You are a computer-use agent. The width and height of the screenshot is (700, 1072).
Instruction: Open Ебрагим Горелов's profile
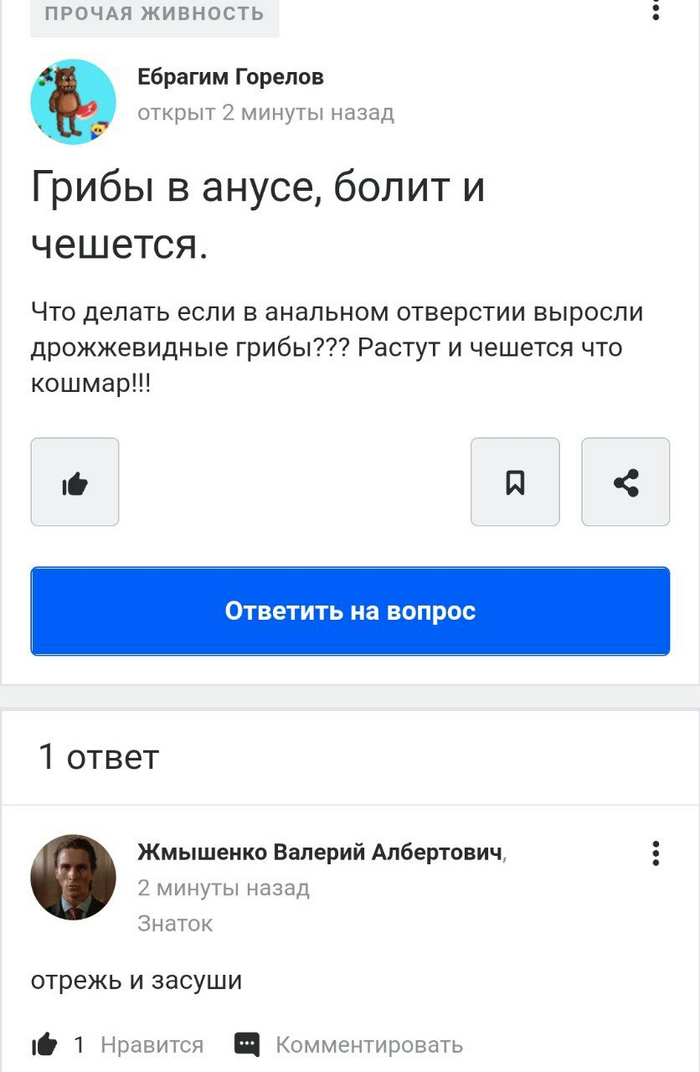point(230,77)
